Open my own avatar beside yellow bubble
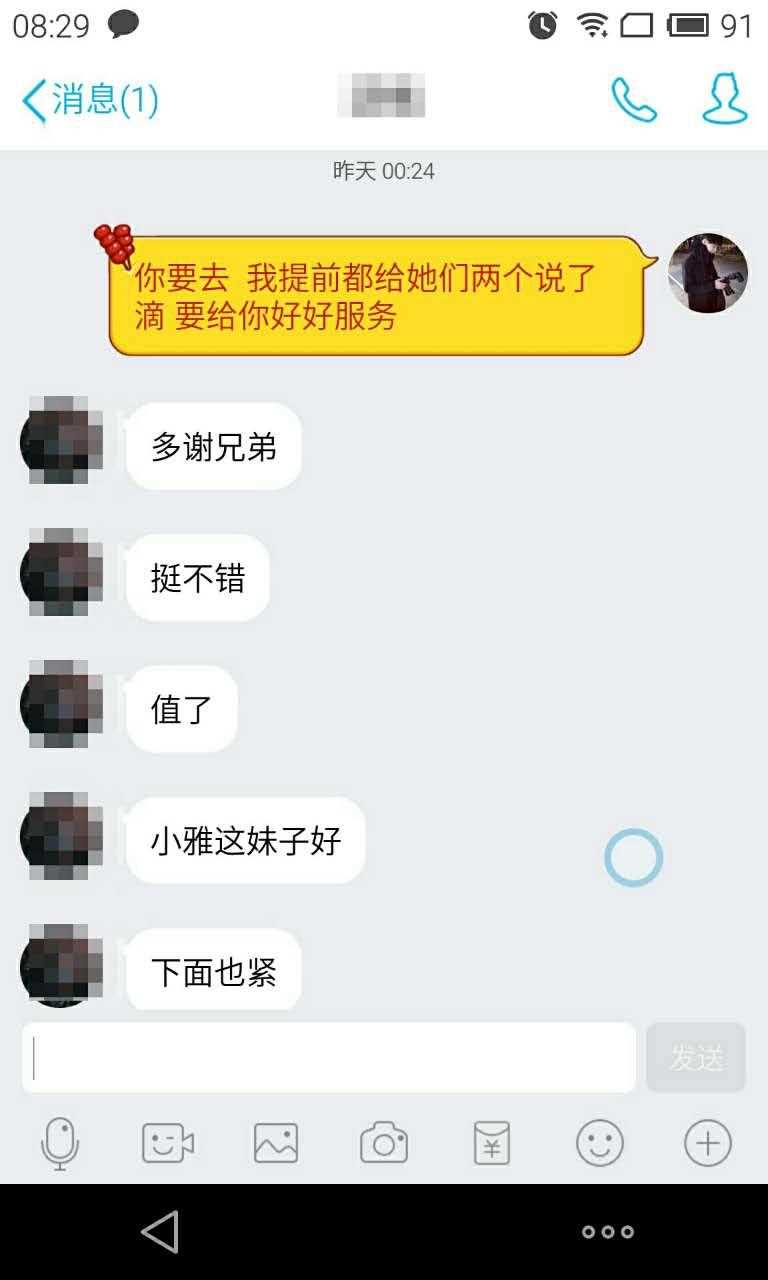The image size is (768, 1280). pos(708,273)
